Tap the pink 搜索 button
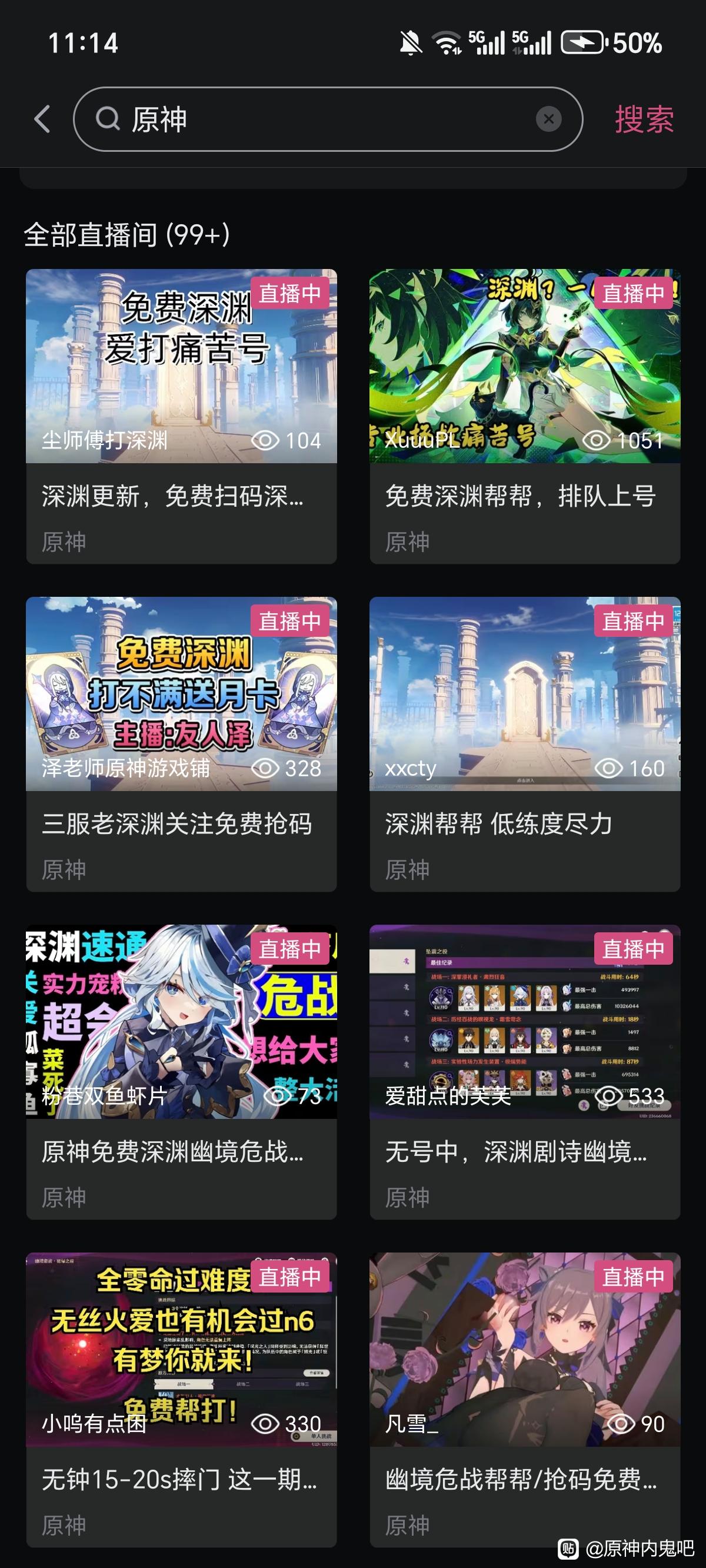This screenshot has height=1568, width=706. 644,119
